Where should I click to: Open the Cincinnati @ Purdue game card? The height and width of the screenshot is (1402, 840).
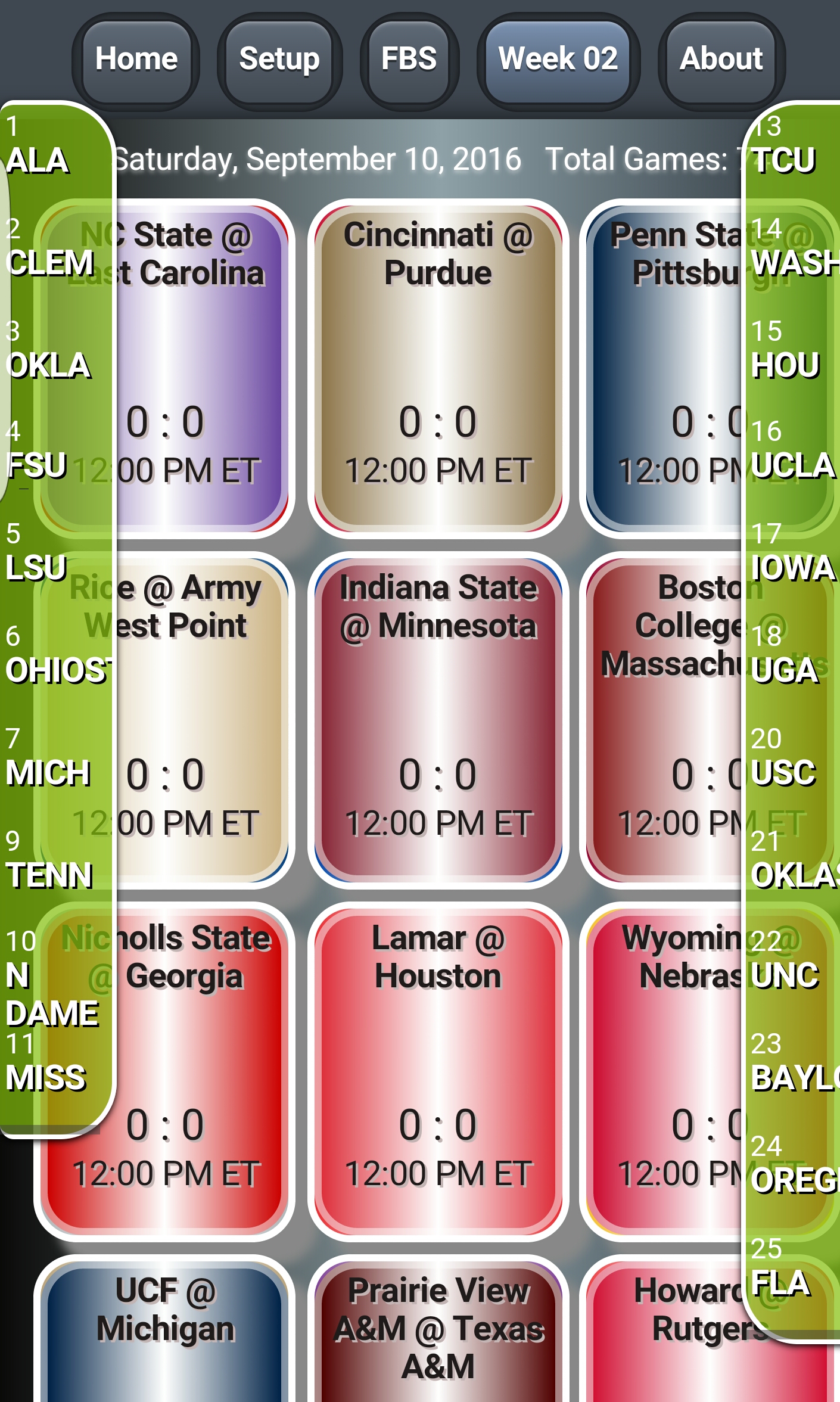438,368
